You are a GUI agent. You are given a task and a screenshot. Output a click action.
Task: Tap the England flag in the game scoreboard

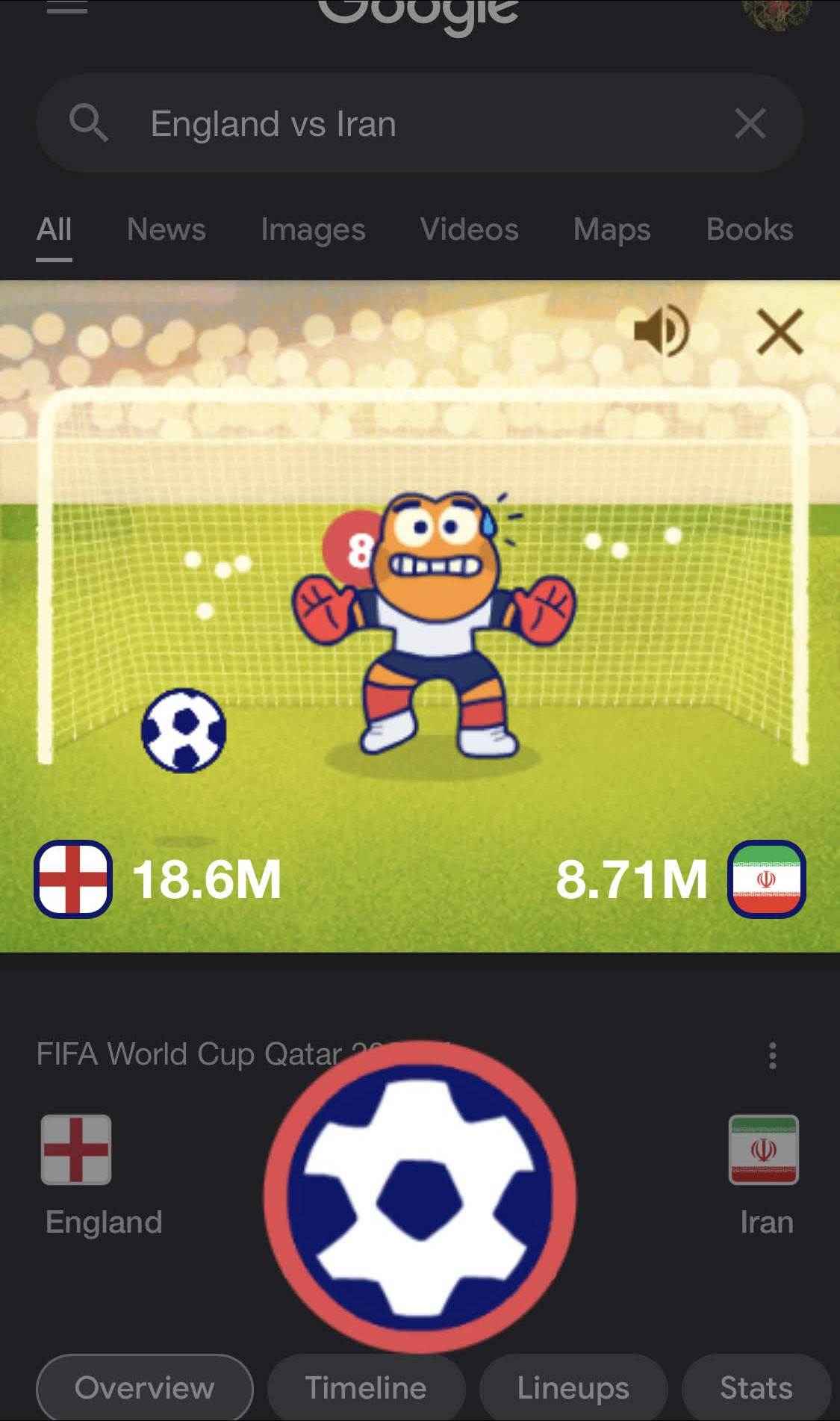pos(71,879)
